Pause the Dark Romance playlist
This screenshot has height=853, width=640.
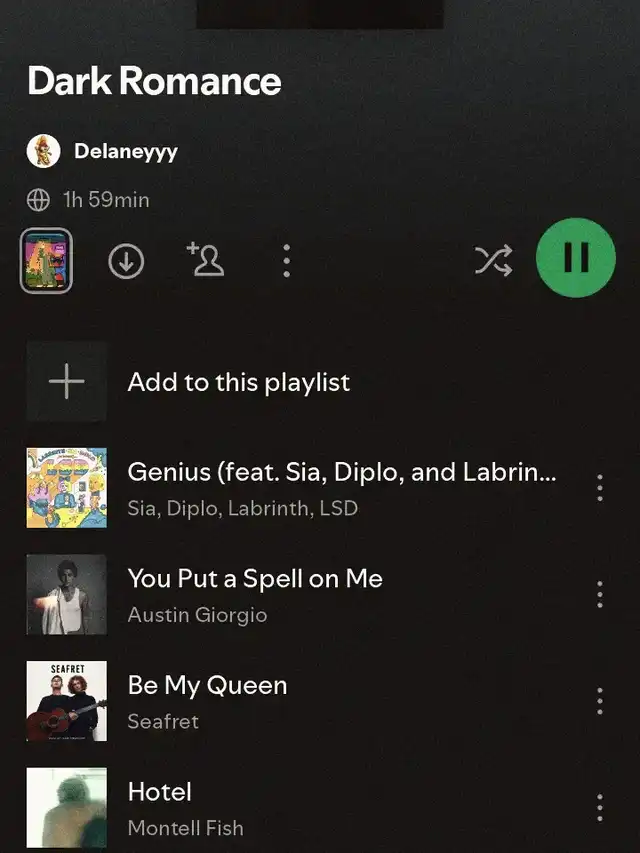(x=576, y=260)
